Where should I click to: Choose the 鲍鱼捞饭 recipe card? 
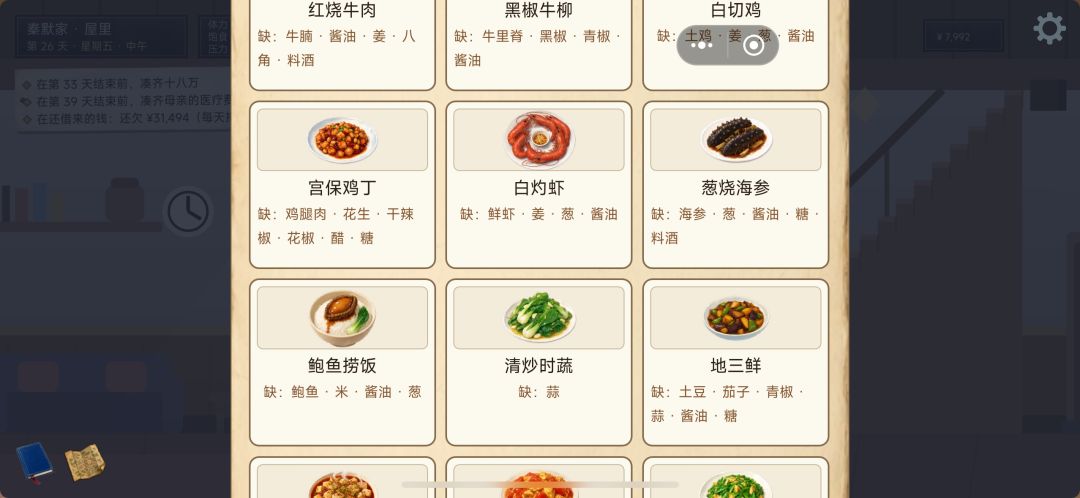(342, 362)
